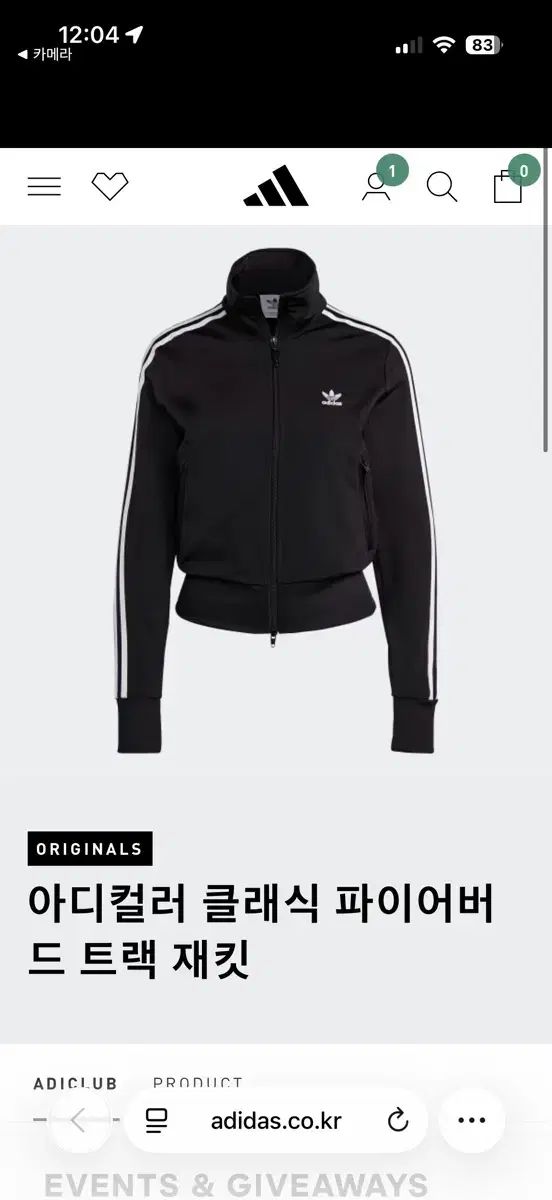Reload the page

[x=398, y=1120]
